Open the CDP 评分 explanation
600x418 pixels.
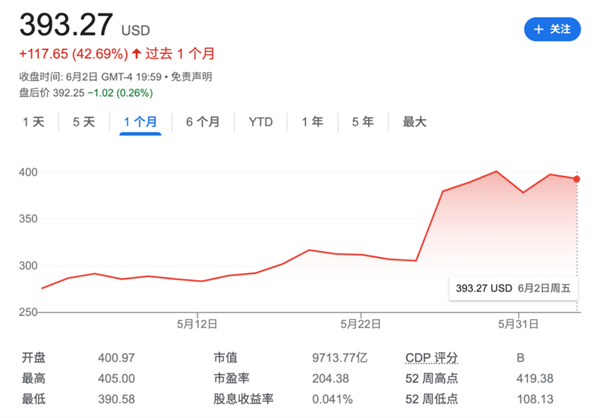coord(432,357)
